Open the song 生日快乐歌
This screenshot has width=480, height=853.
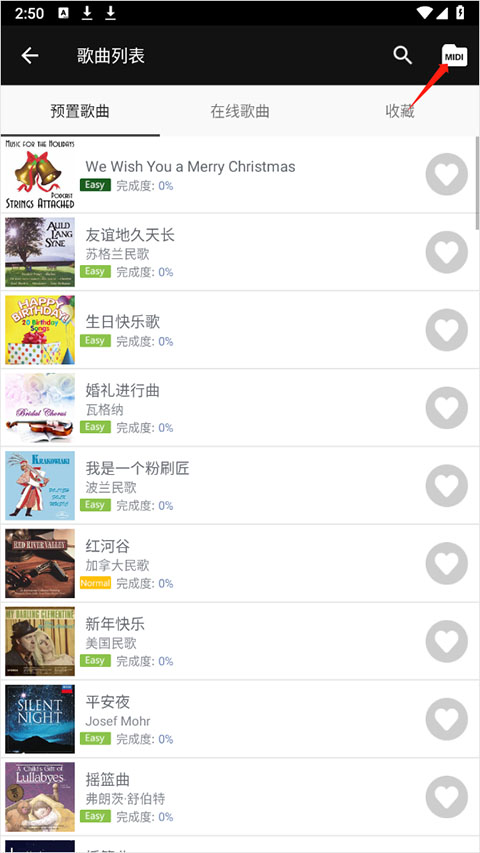[240, 330]
